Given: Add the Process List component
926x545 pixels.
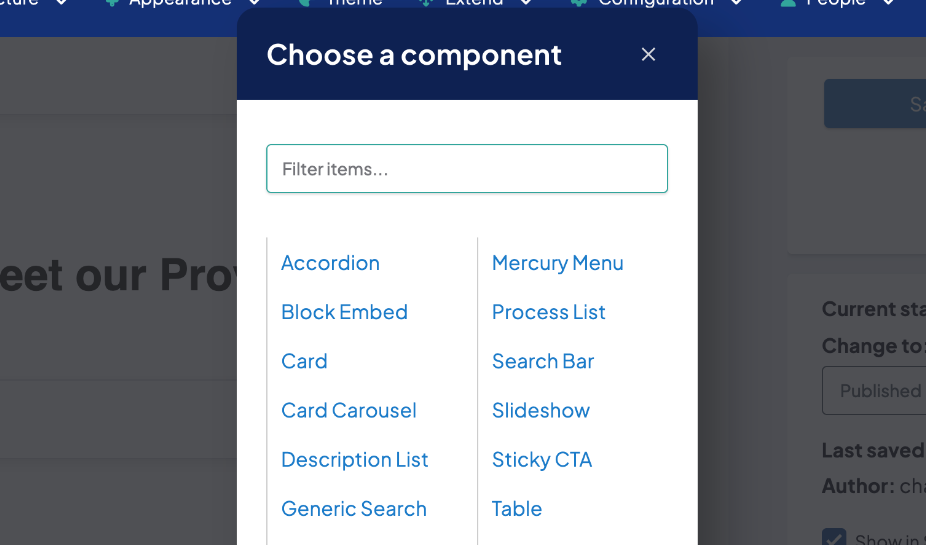Looking at the screenshot, I should 548,312.
